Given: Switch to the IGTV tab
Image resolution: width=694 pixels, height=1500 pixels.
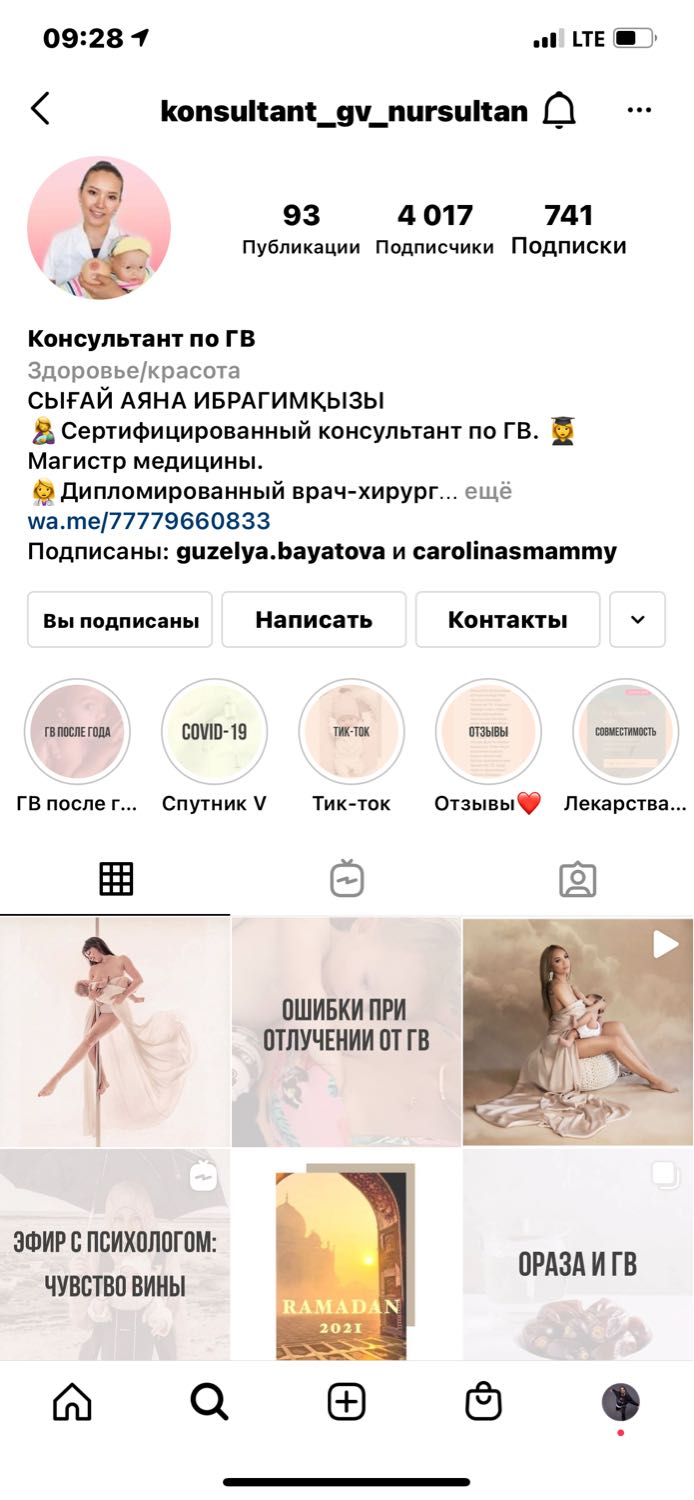Looking at the screenshot, I should pyautogui.click(x=347, y=878).
